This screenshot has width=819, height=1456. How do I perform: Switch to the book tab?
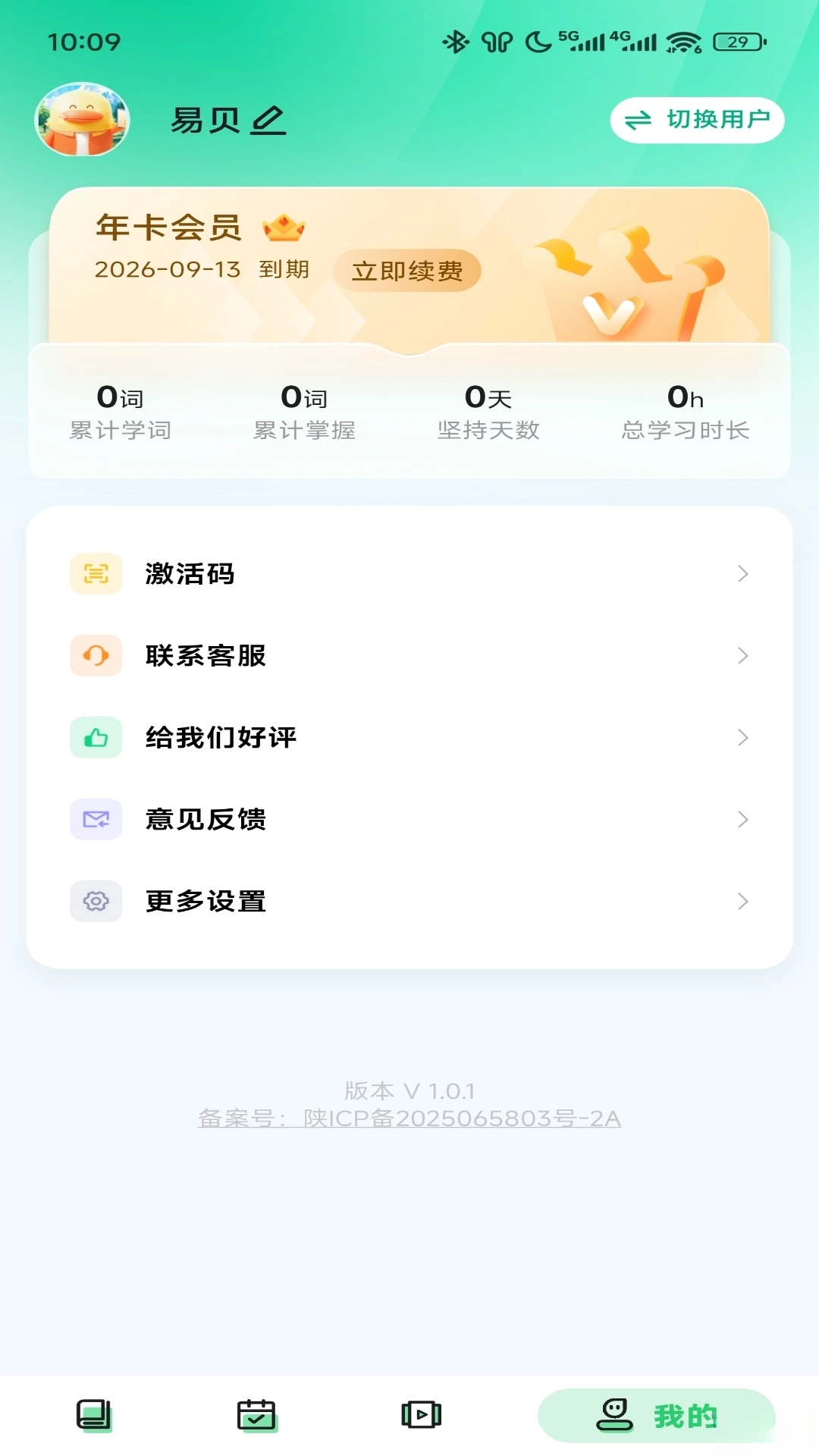coord(94,1415)
